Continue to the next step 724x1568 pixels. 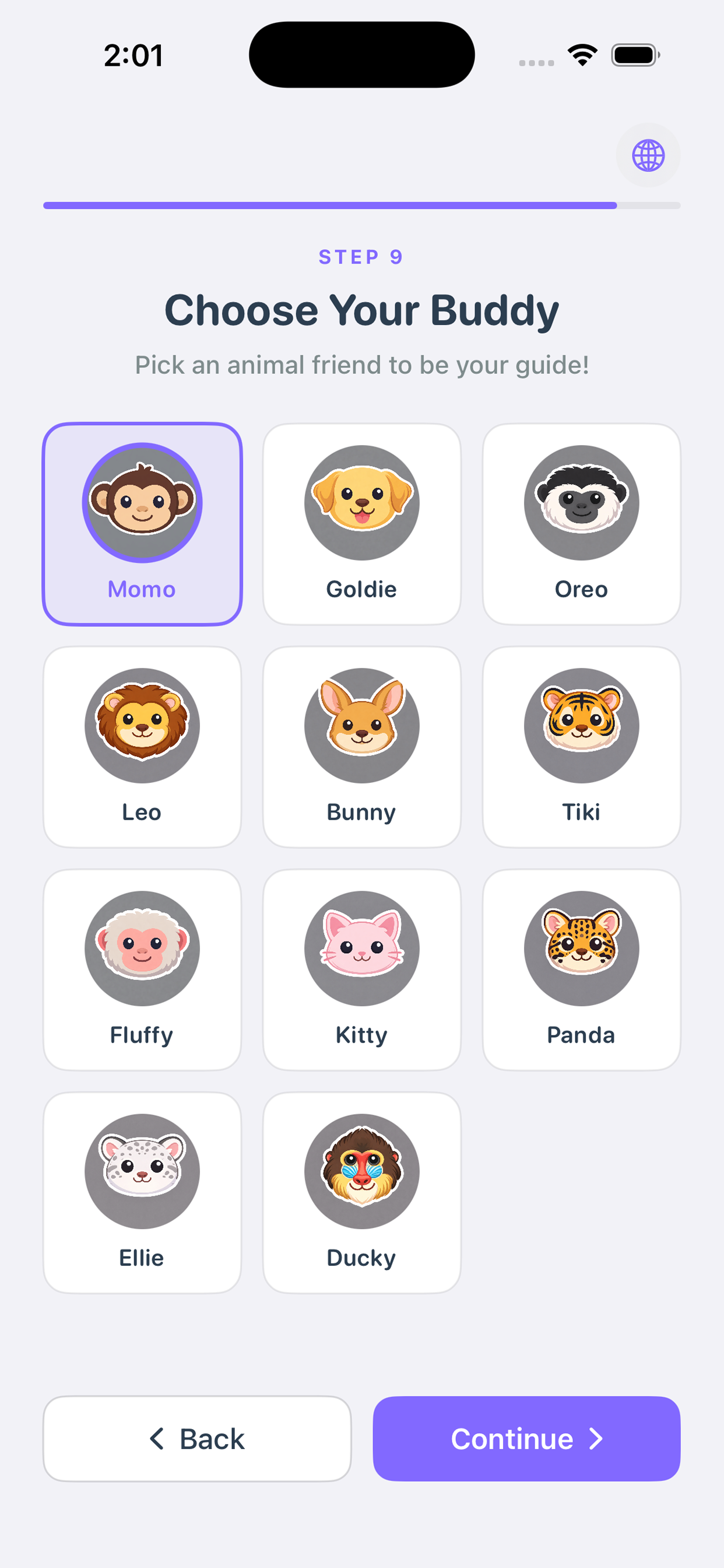(x=526, y=1438)
